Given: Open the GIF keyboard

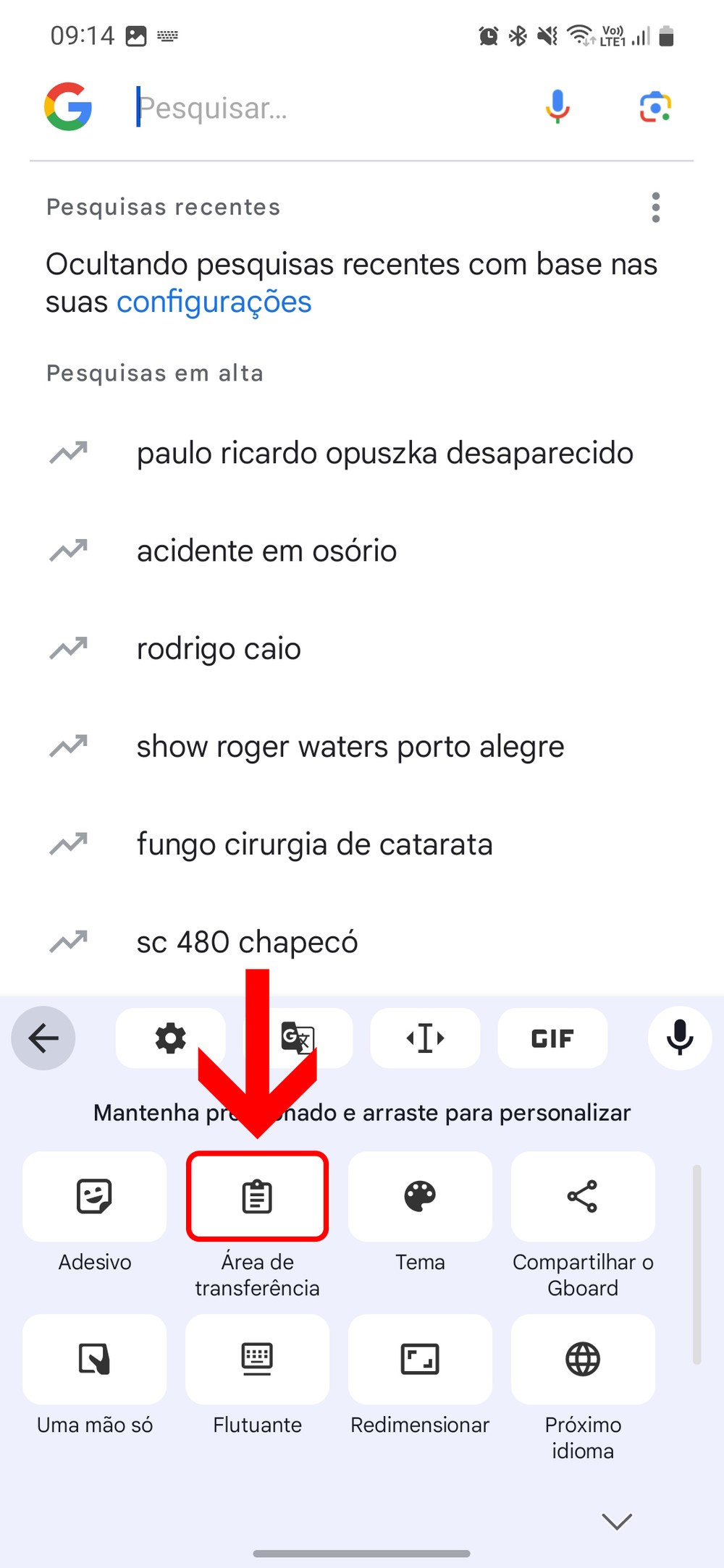Looking at the screenshot, I should click(x=552, y=1038).
